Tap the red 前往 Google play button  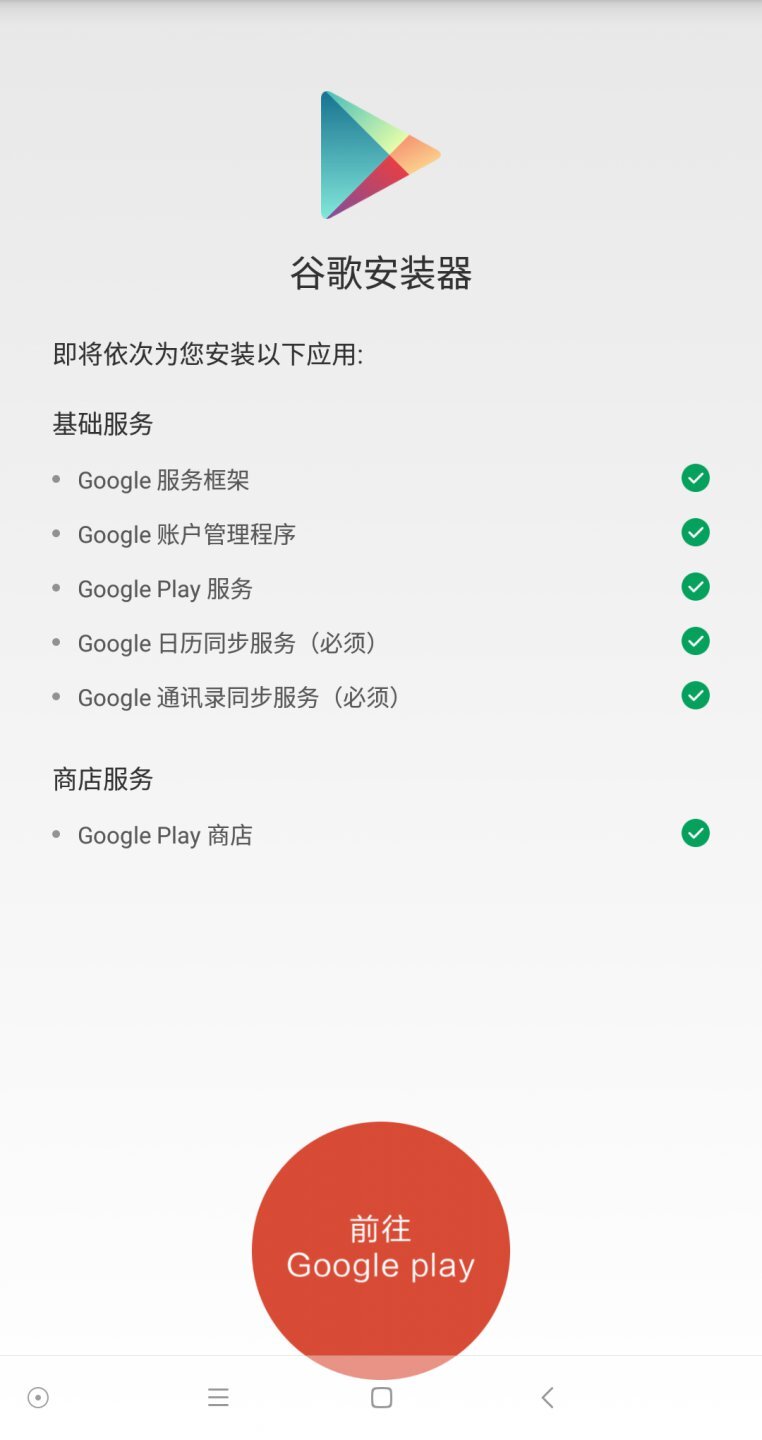click(380, 1247)
